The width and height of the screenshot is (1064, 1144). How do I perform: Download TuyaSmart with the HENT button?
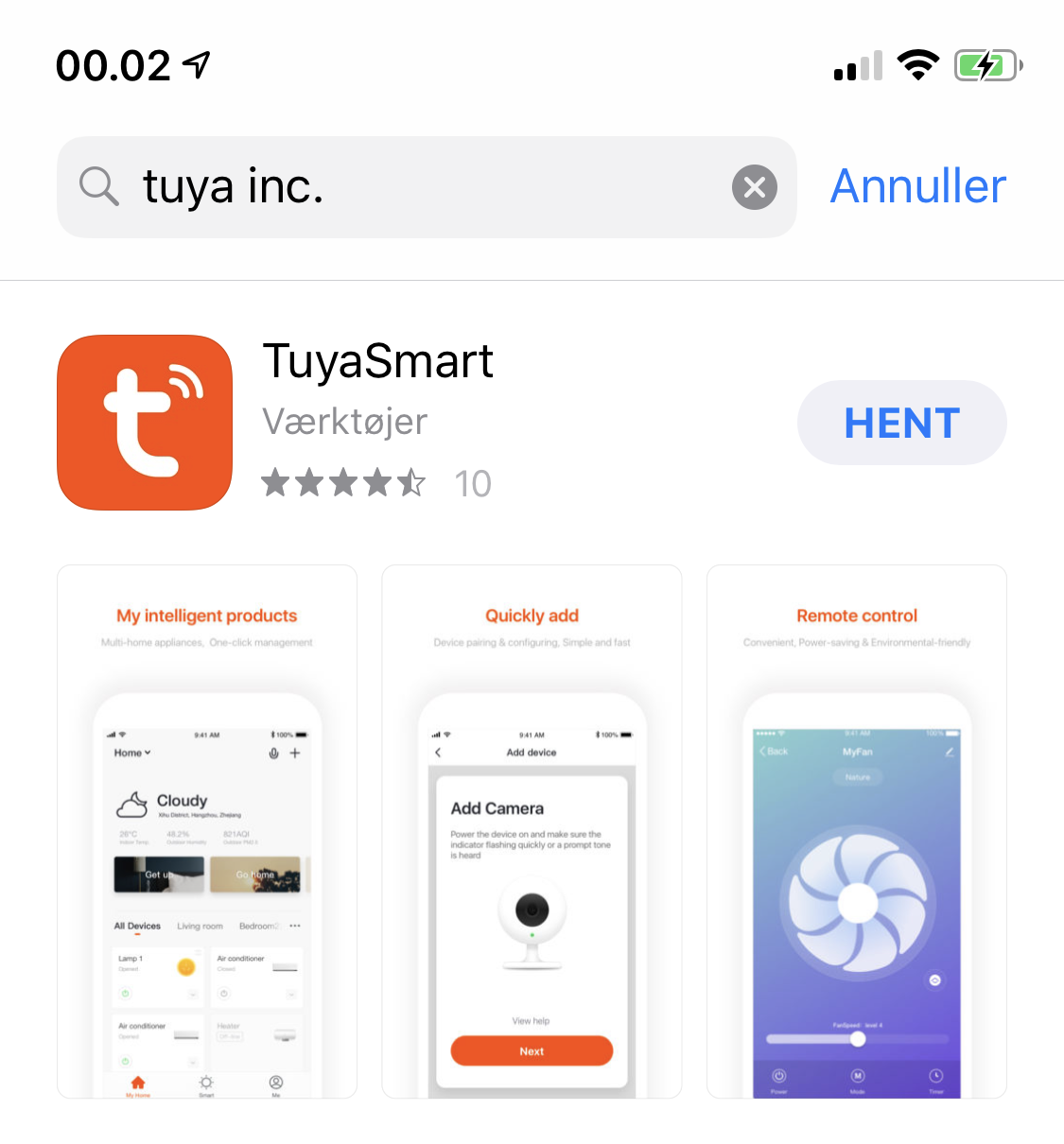click(x=901, y=423)
